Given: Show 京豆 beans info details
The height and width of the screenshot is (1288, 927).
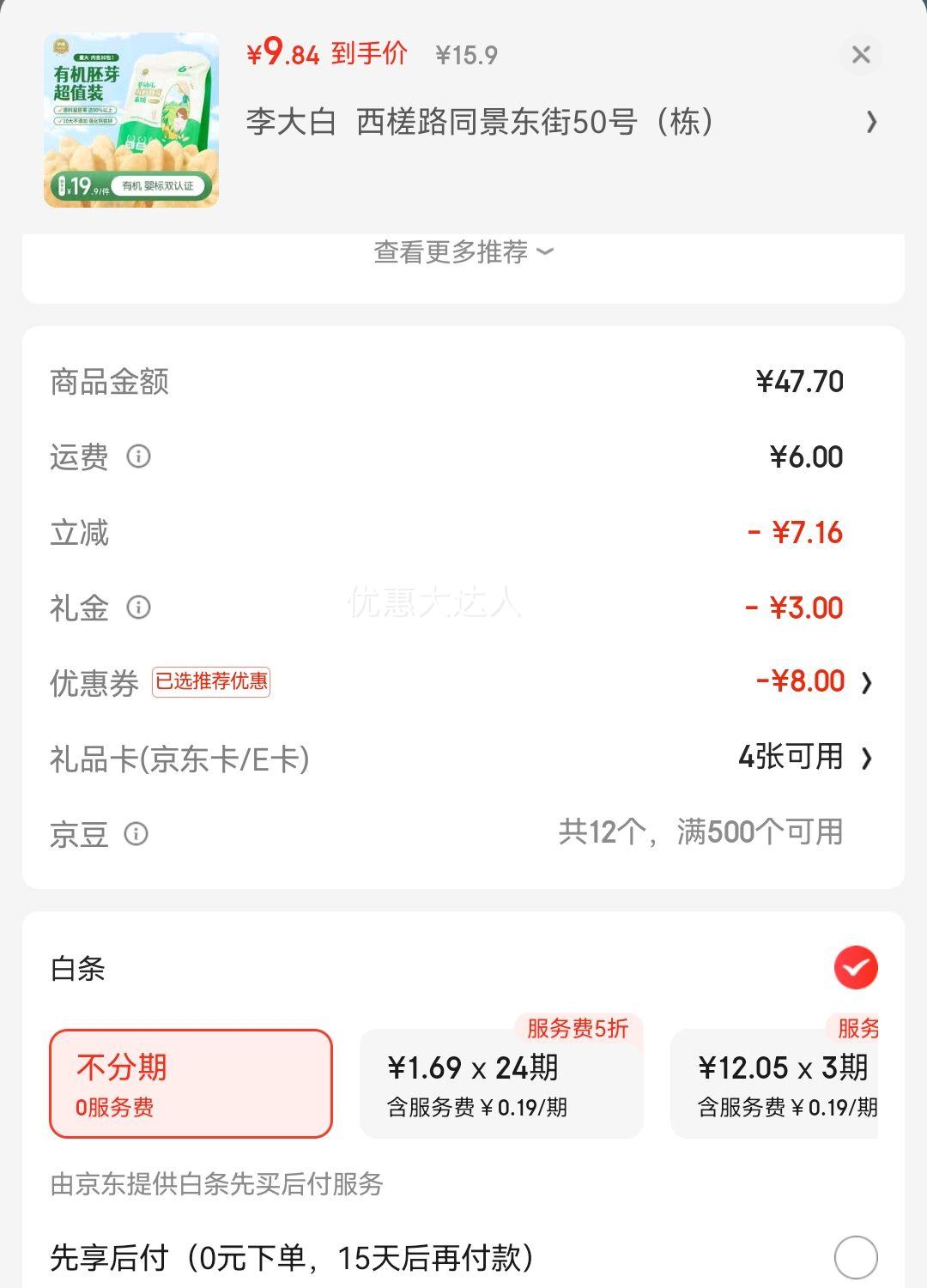Looking at the screenshot, I should coord(137,832).
